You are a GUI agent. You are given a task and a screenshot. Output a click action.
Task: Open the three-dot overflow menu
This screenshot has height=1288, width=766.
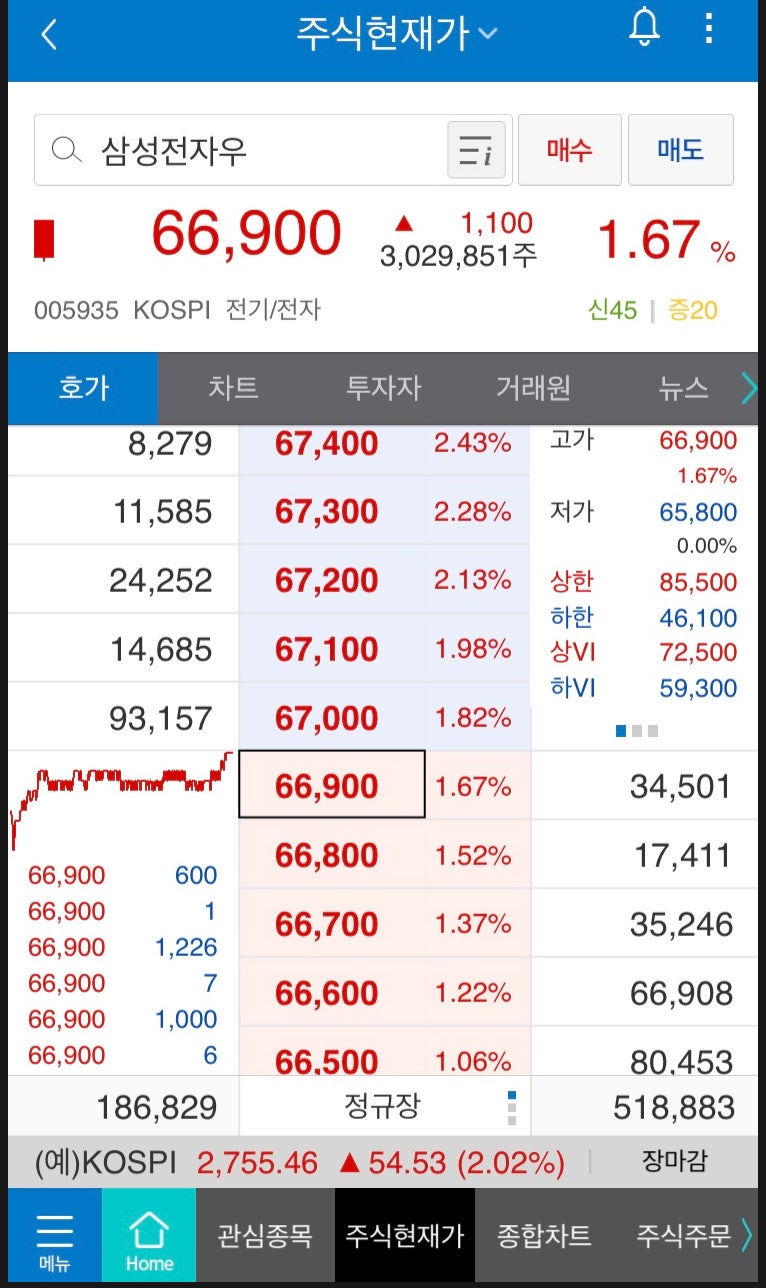709,28
